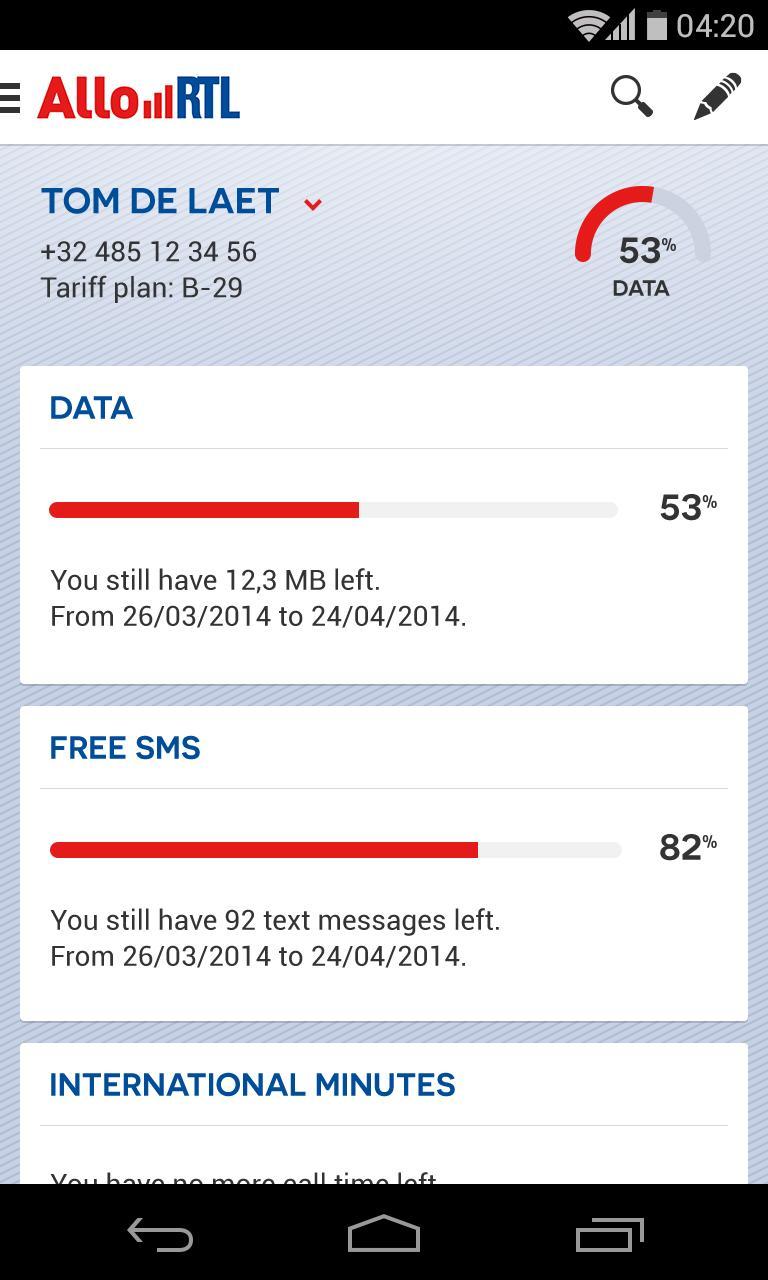
Task: Click the phone number +32 485 12 34 56
Action: [x=149, y=252]
